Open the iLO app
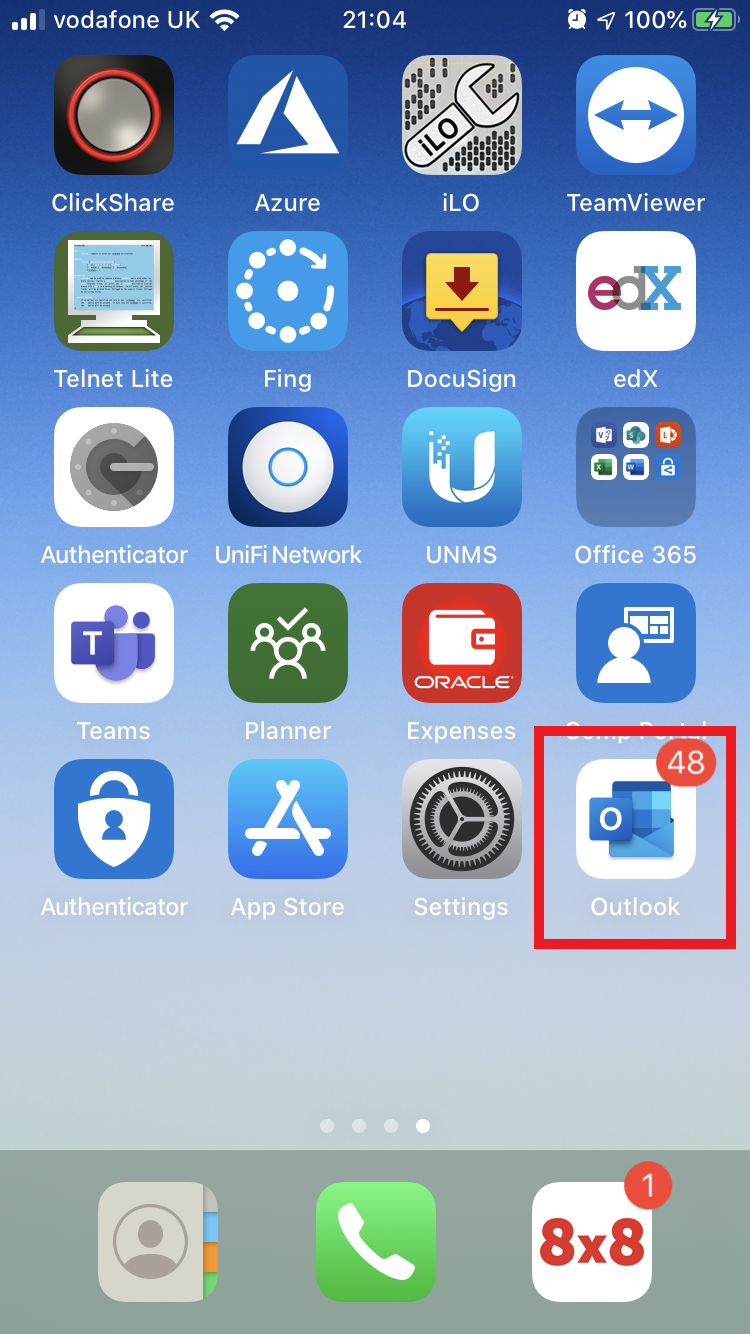The image size is (750, 1334). 461,115
